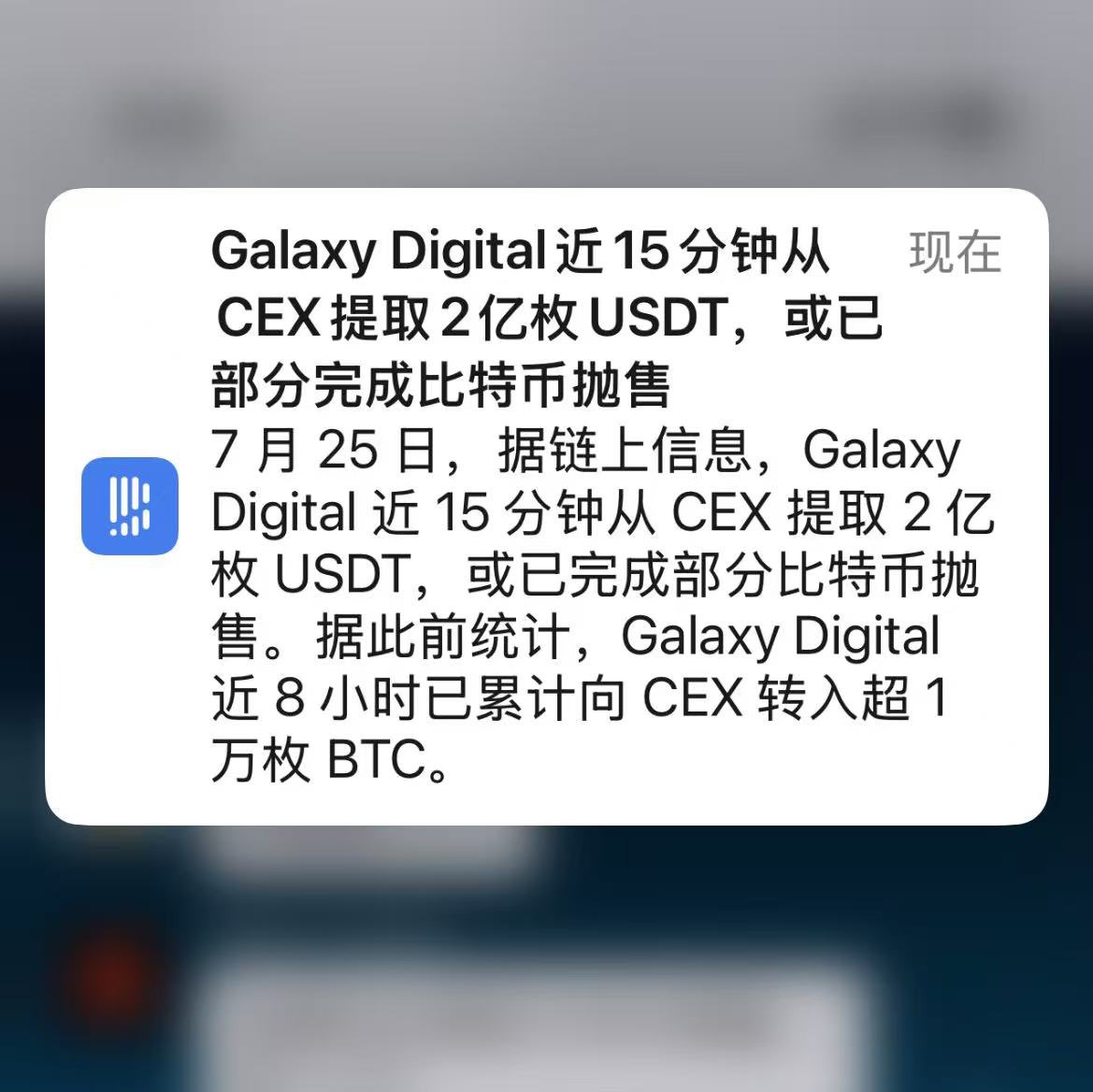Image resolution: width=1093 pixels, height=1092 pixels.
Task: Open the Galaxy Digital USDT withdrawal notification
Action: [546, 506]
